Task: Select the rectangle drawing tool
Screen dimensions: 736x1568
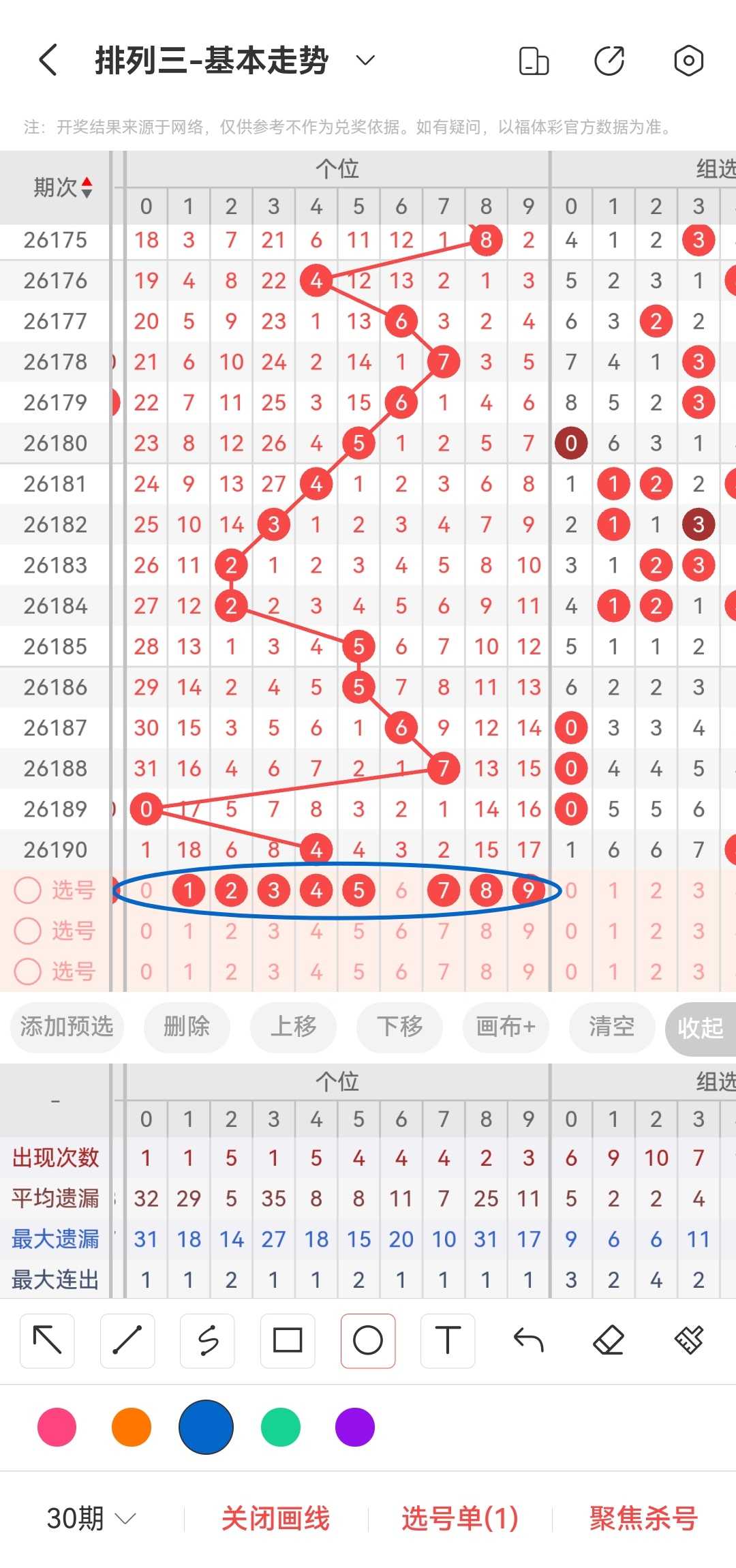Action: pos(288,1341)
